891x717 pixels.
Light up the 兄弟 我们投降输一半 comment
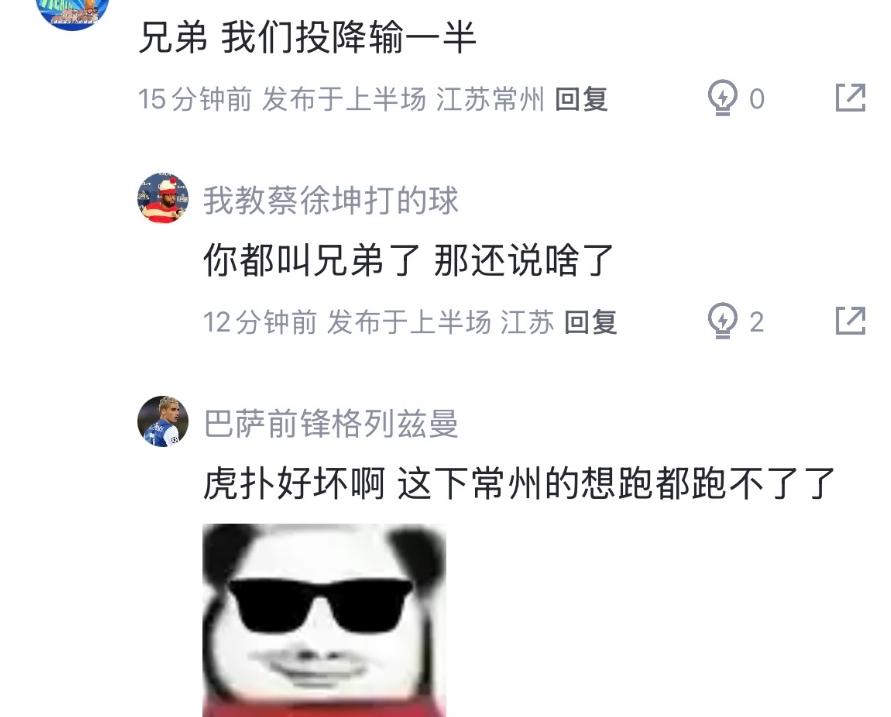[723, 98]
